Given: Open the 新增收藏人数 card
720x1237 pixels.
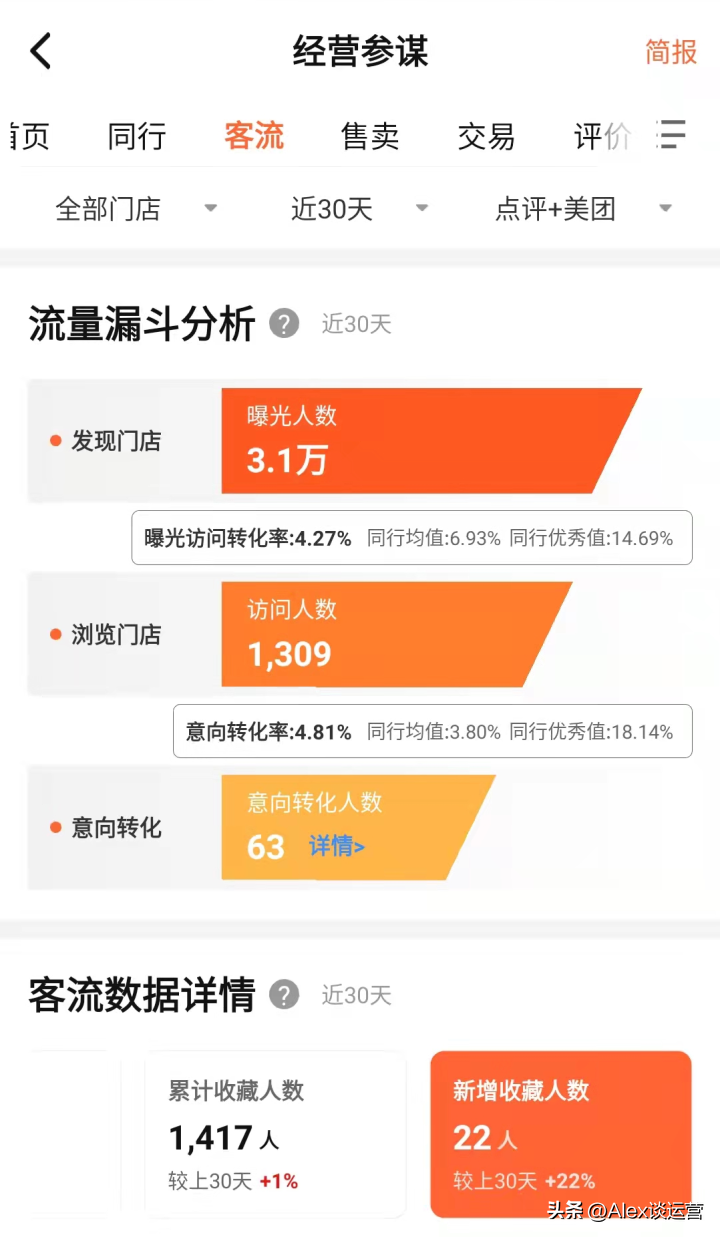Looking at the screenshot, I should [560, 1135].
